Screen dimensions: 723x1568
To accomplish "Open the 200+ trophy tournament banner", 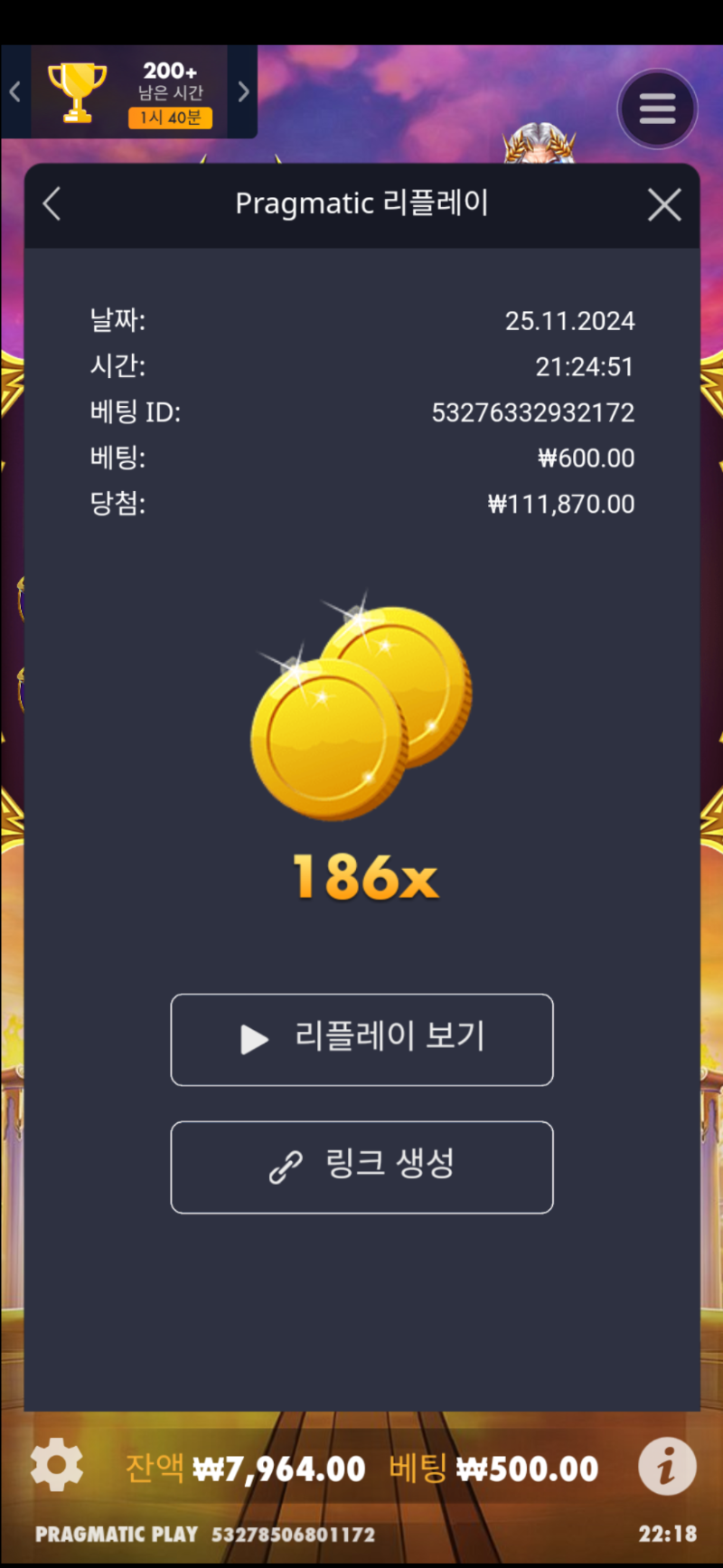I will tap(129, 92).
